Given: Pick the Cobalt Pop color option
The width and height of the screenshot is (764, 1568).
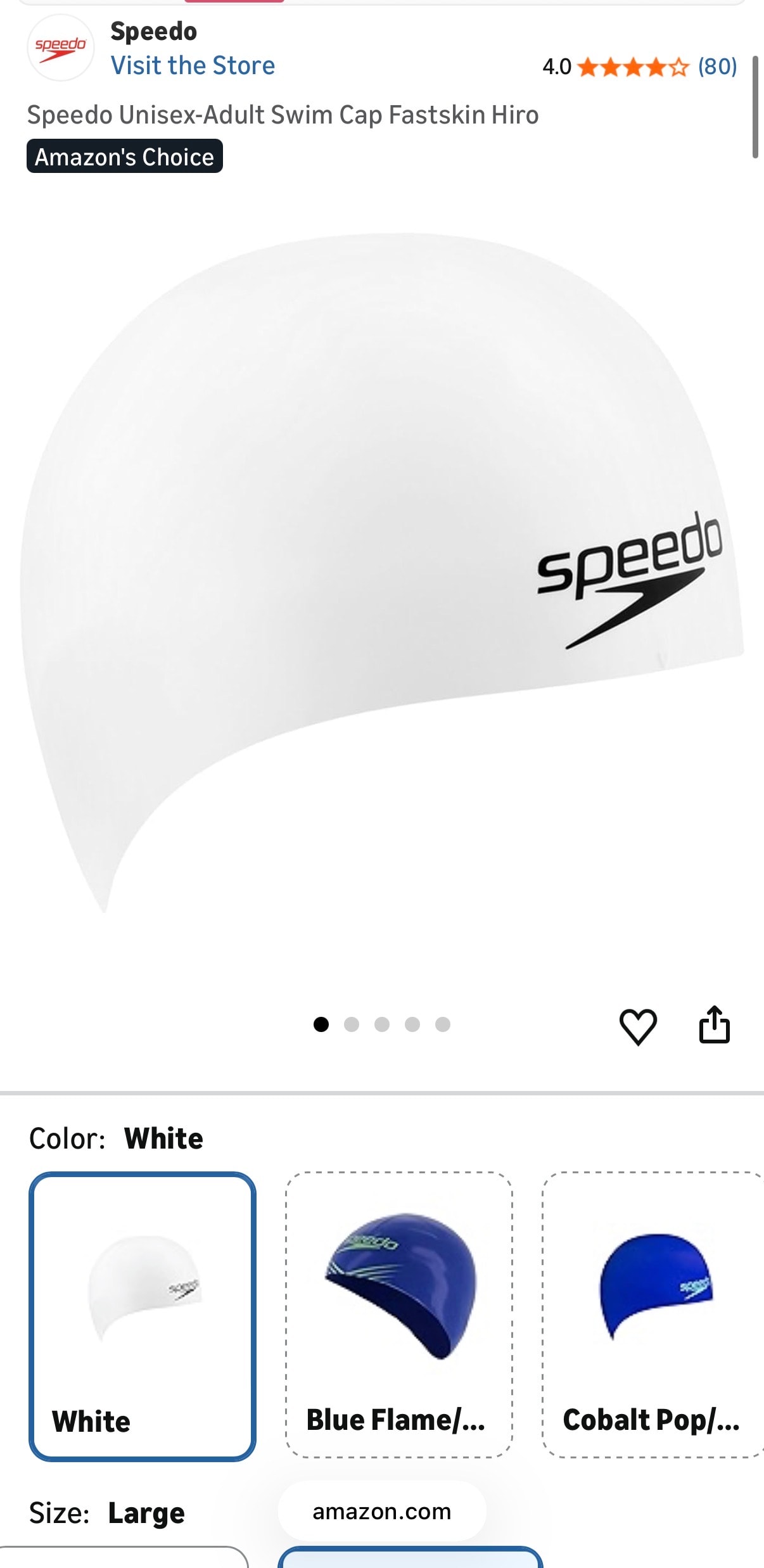Looking at the screenshot, I should tap(653, 1315).
